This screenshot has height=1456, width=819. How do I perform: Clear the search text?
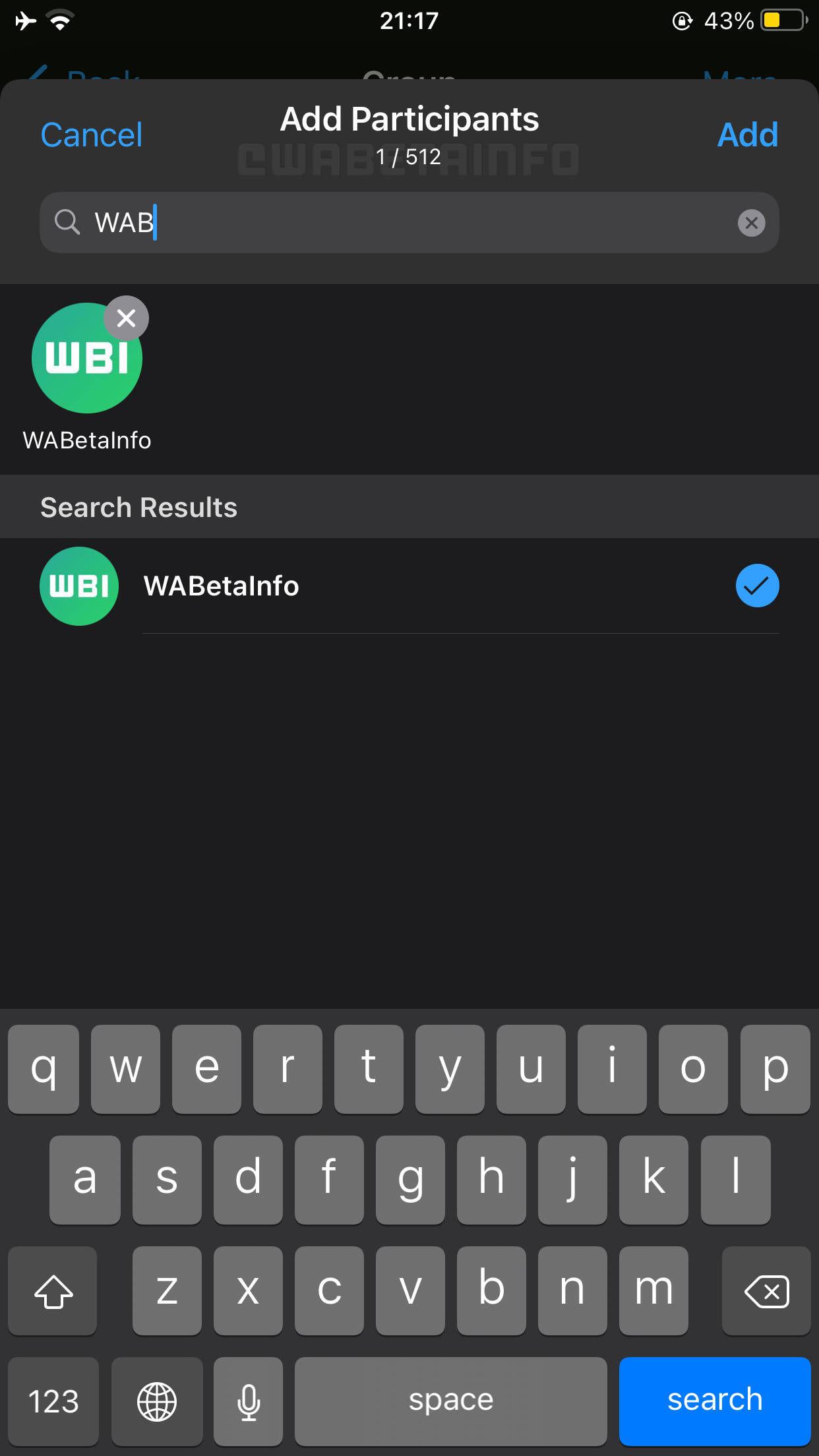tap(751, 223)
